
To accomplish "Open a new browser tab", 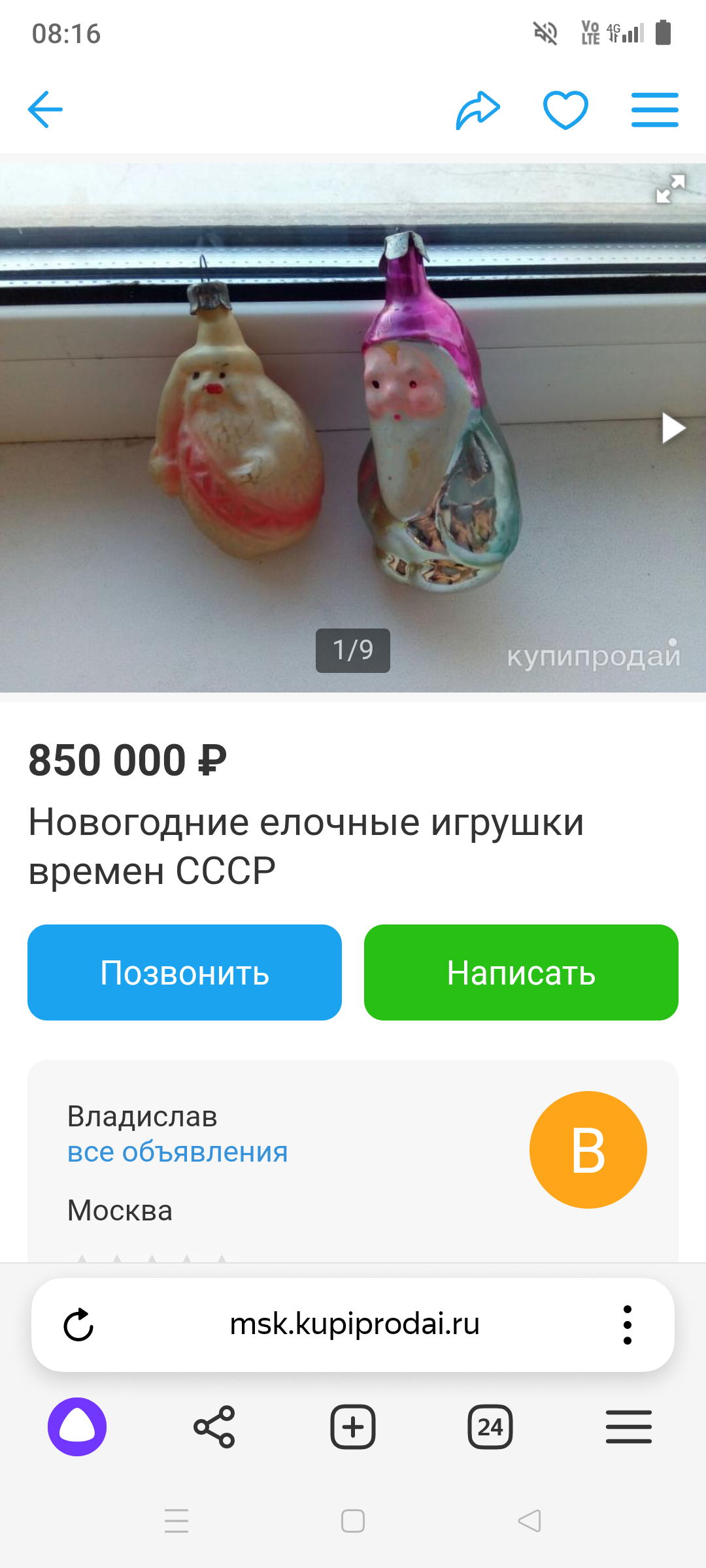I will click(x=353, y=1427).
